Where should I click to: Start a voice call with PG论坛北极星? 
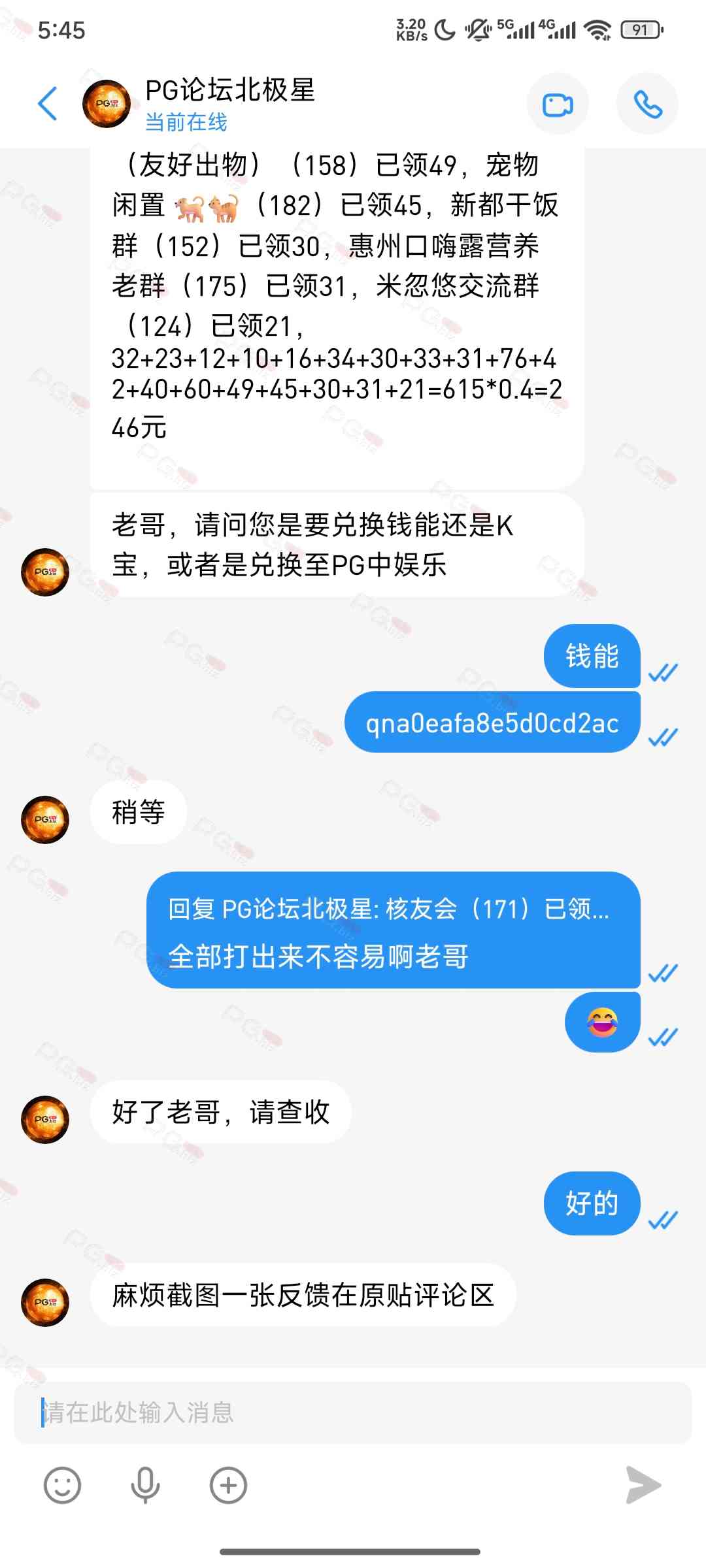647,105
